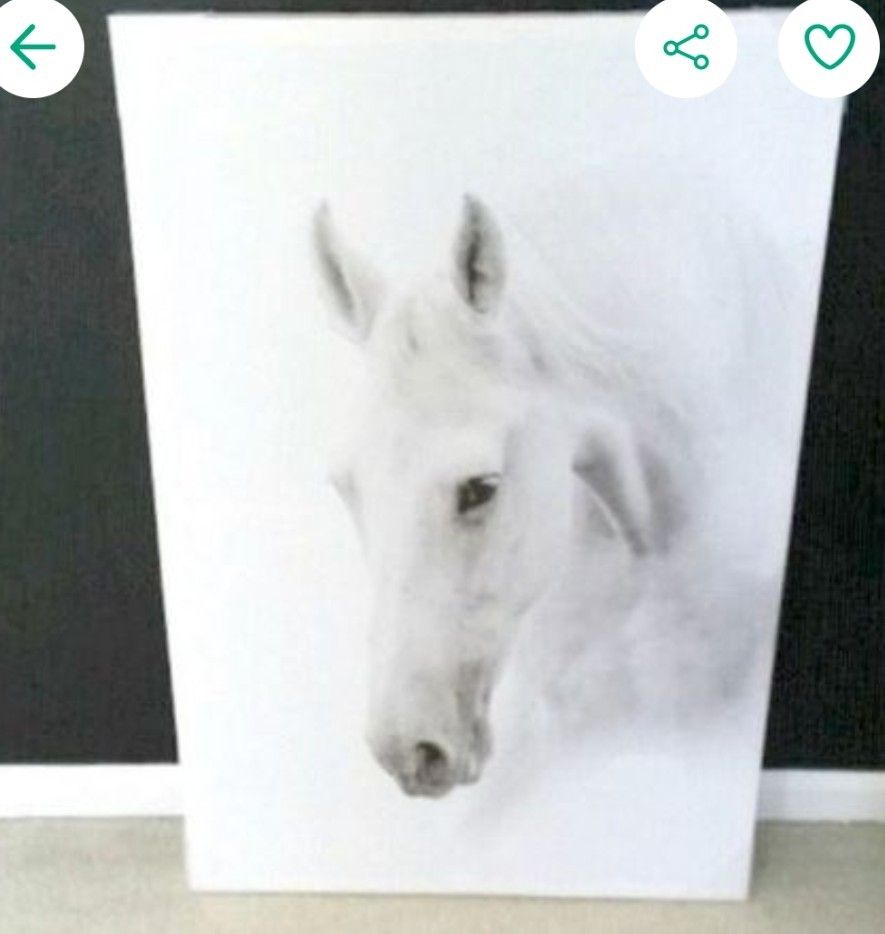Save the listing with the heart icon
Image resolution: width=885 pixels, height=934 pixels.
pos(829,47)
